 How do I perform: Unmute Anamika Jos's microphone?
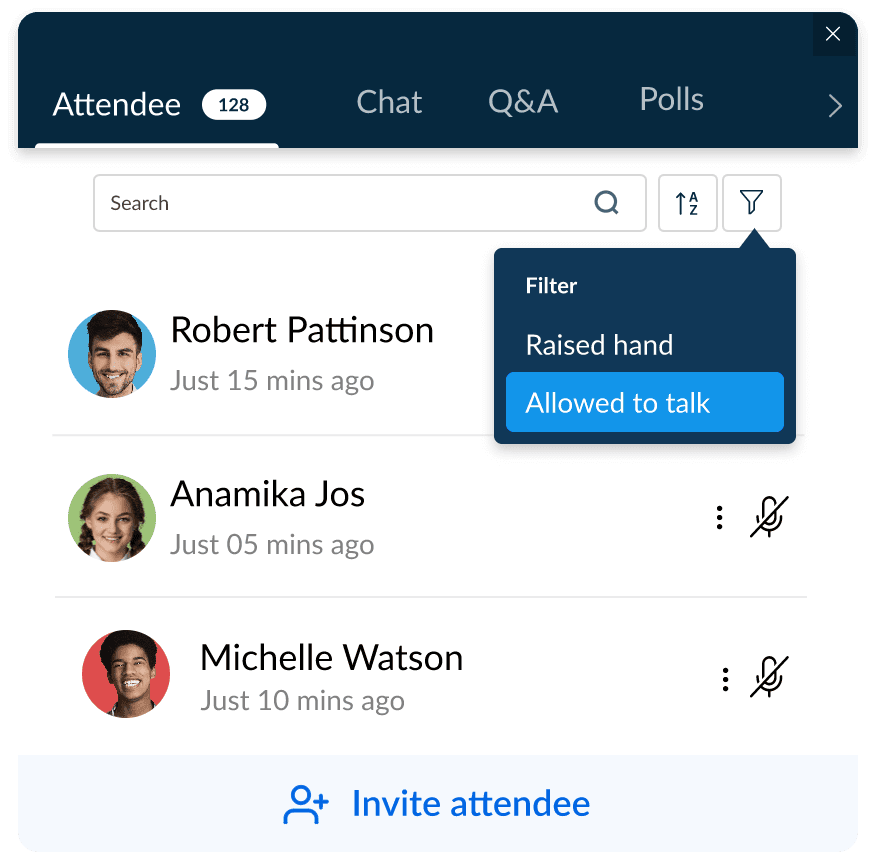coord(769,518)
